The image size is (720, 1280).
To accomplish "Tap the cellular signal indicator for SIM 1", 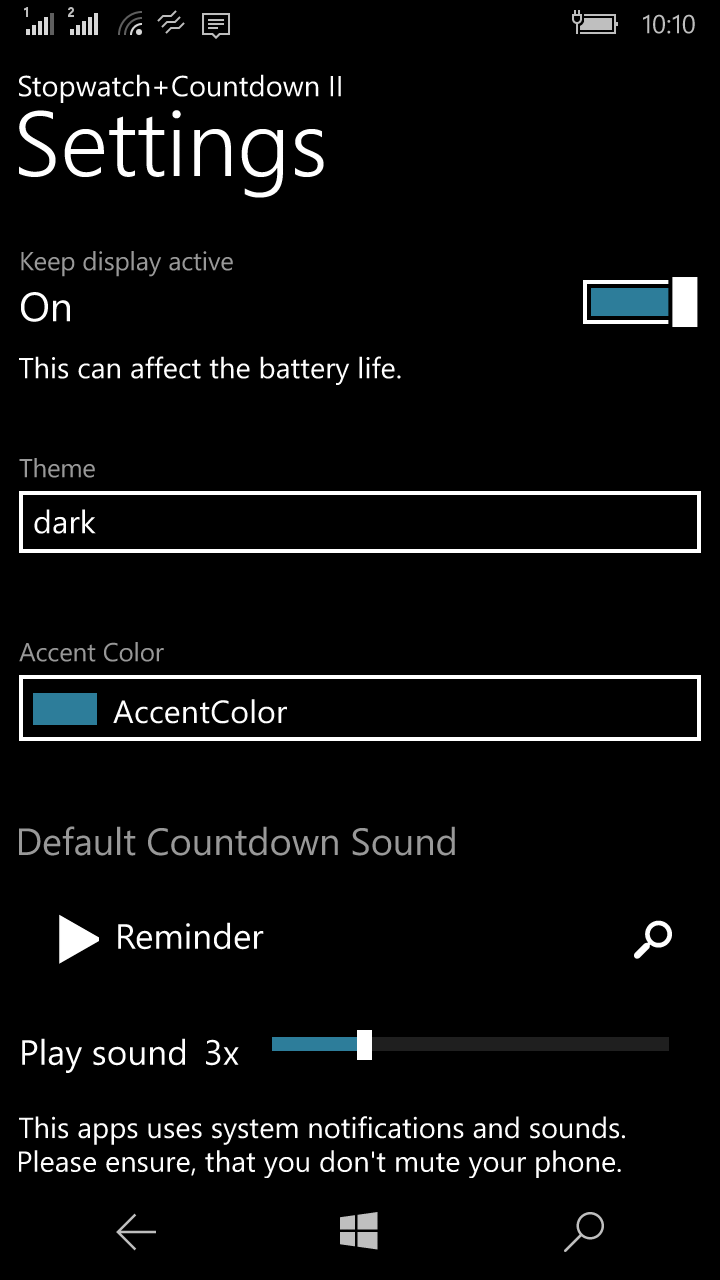I will [x=38, y=23].
